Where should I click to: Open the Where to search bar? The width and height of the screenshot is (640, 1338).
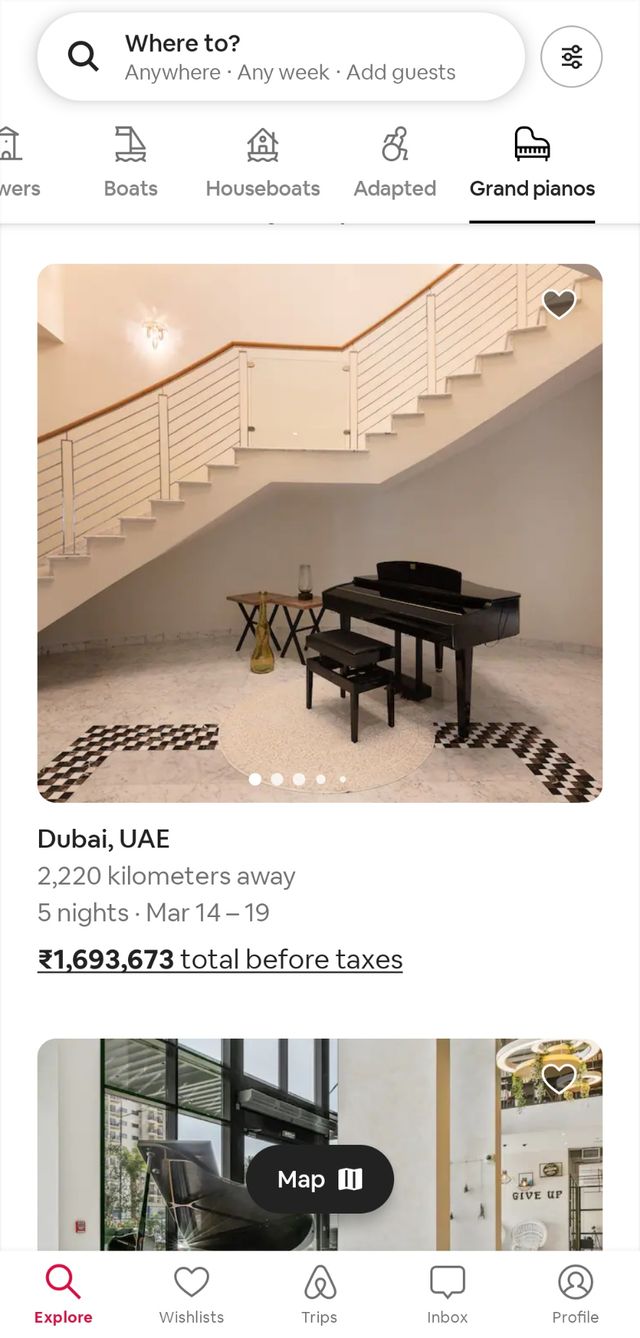click(280, 57)
